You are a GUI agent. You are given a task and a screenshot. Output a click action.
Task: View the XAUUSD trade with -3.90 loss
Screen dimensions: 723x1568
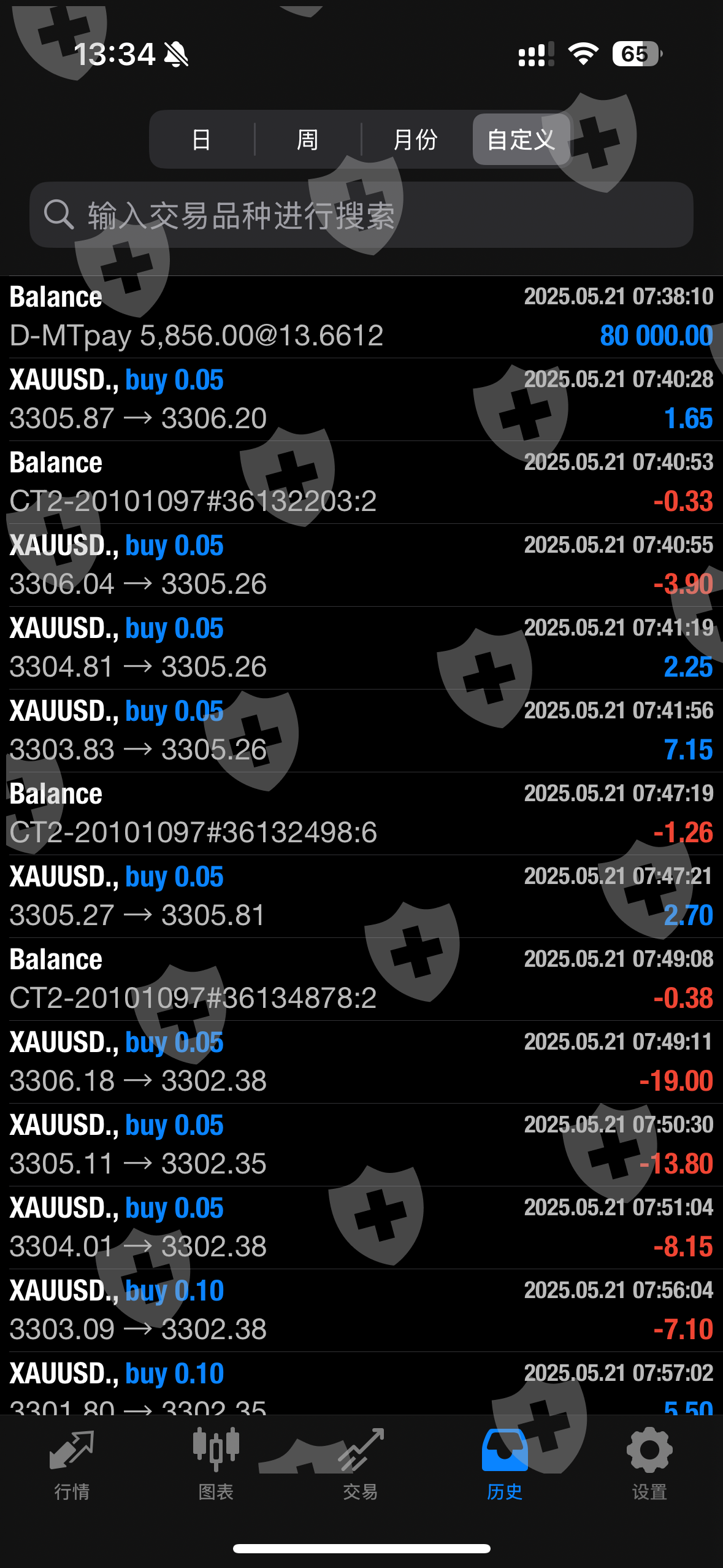(x=361, y=565)
